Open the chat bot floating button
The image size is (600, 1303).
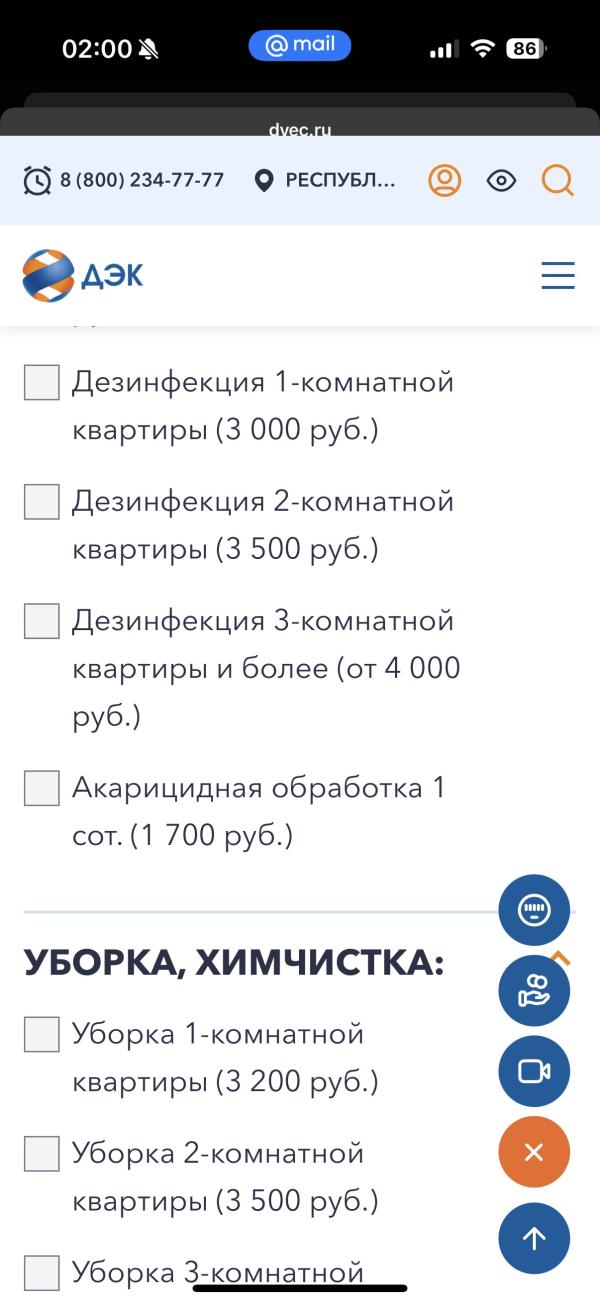[534, 911]
